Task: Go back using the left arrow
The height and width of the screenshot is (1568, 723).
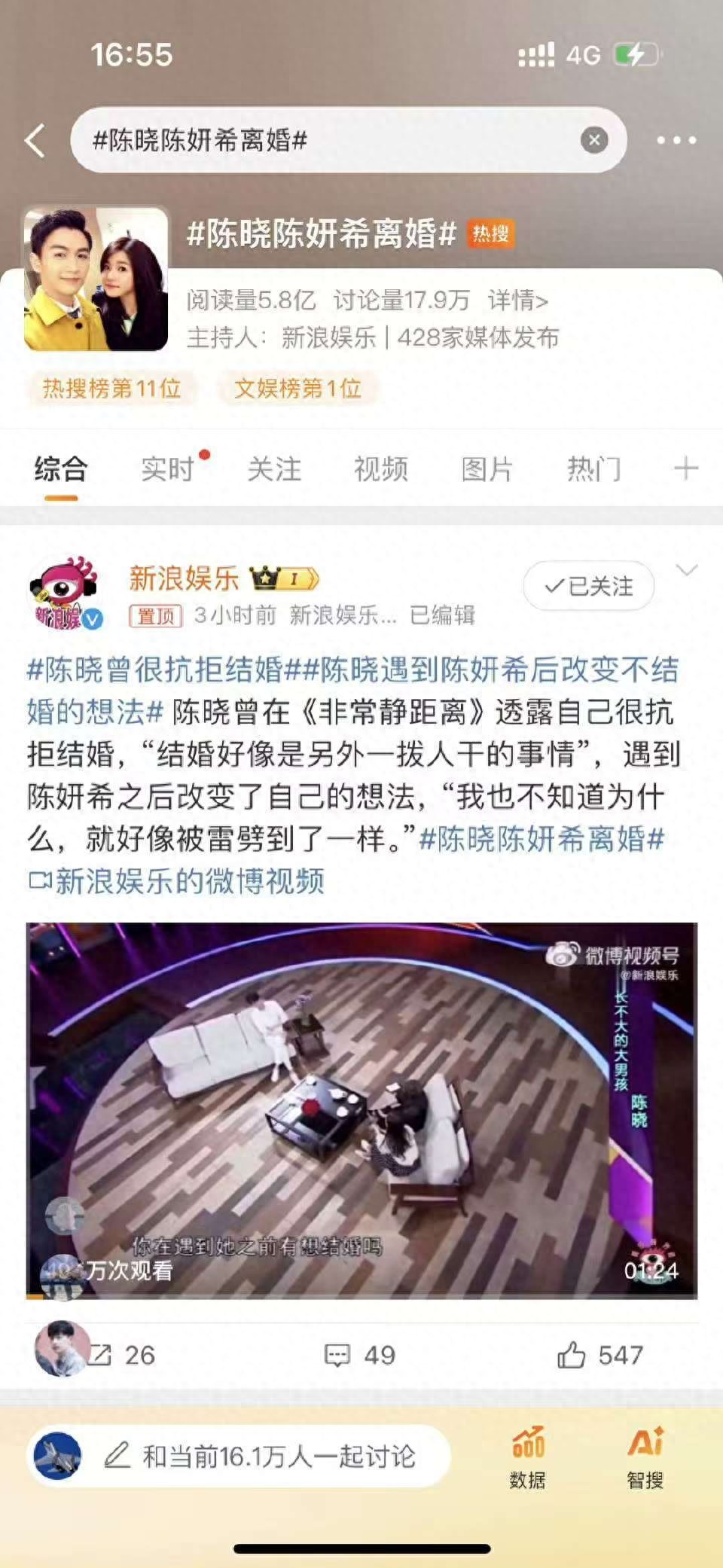Action: coord(35,141)
